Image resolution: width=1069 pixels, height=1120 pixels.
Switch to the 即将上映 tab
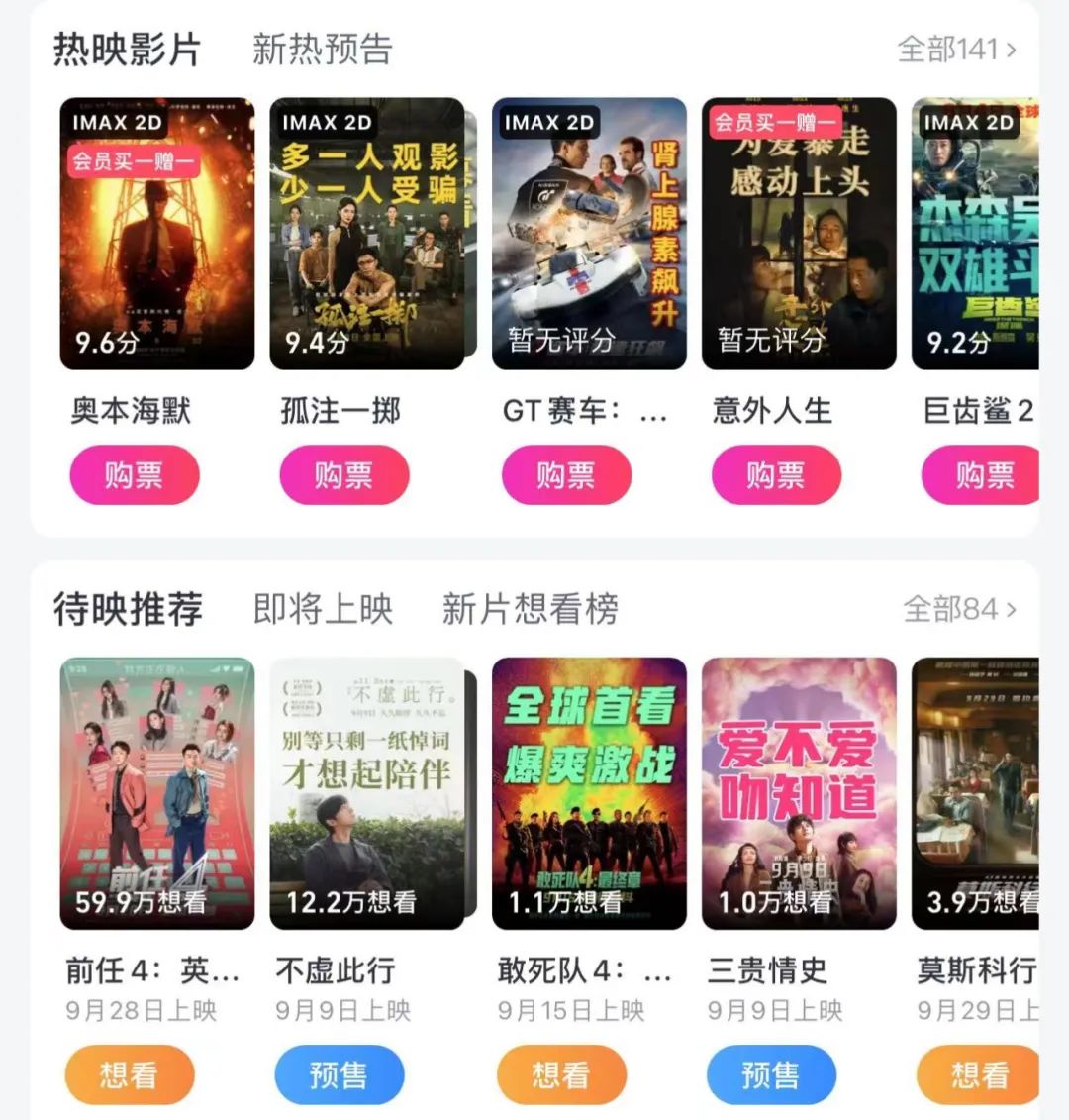tap(323, 609)
